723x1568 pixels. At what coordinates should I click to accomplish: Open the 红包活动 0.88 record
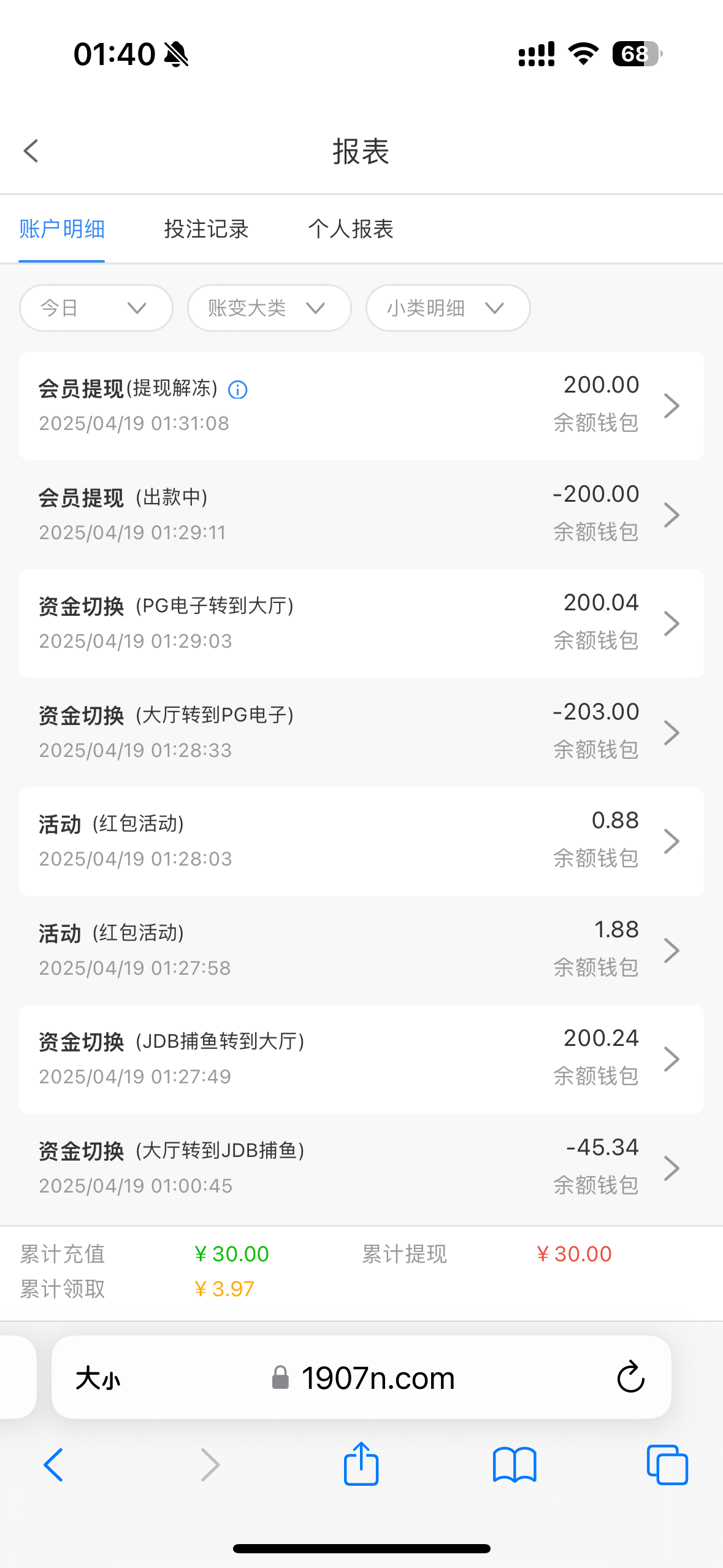point(361,841)
